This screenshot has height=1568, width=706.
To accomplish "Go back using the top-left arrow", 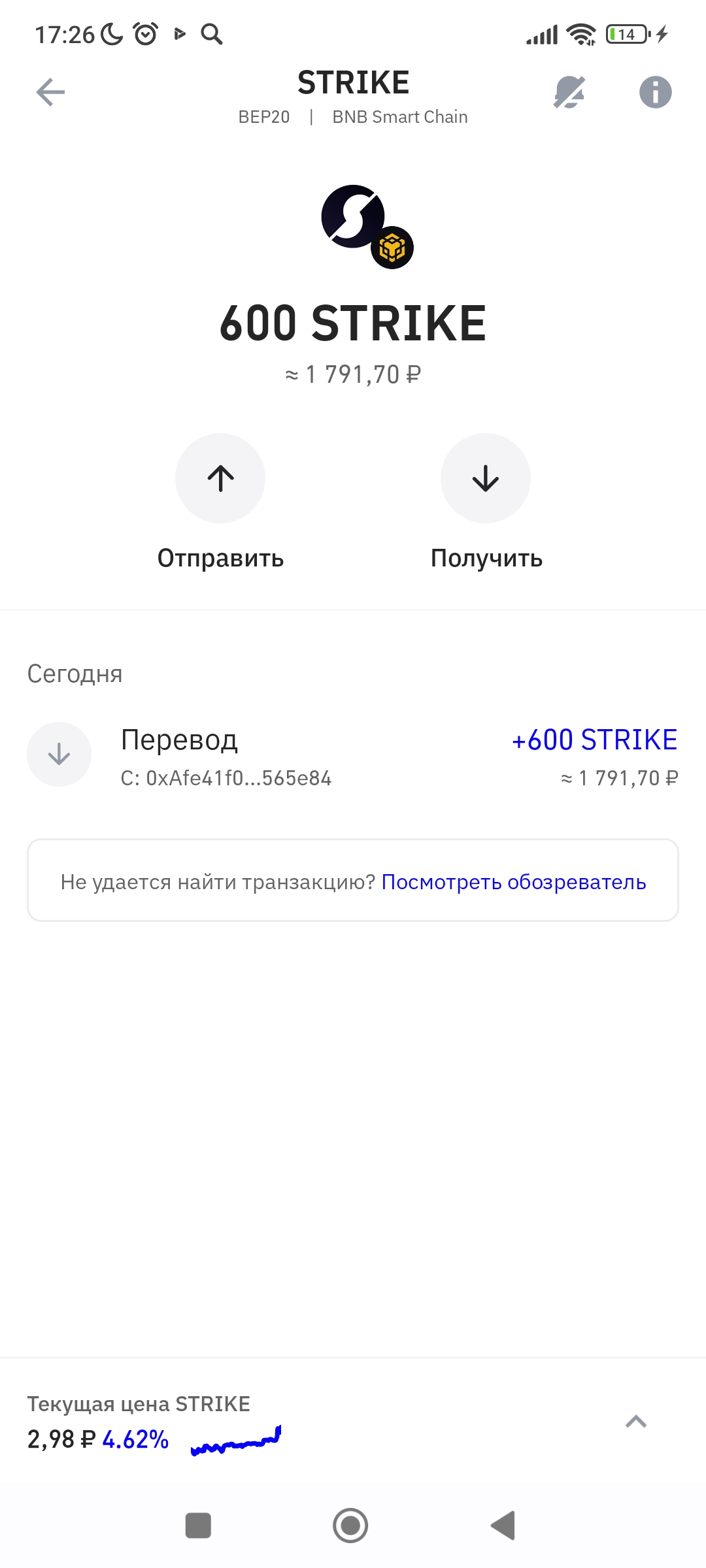I will 50,92.
